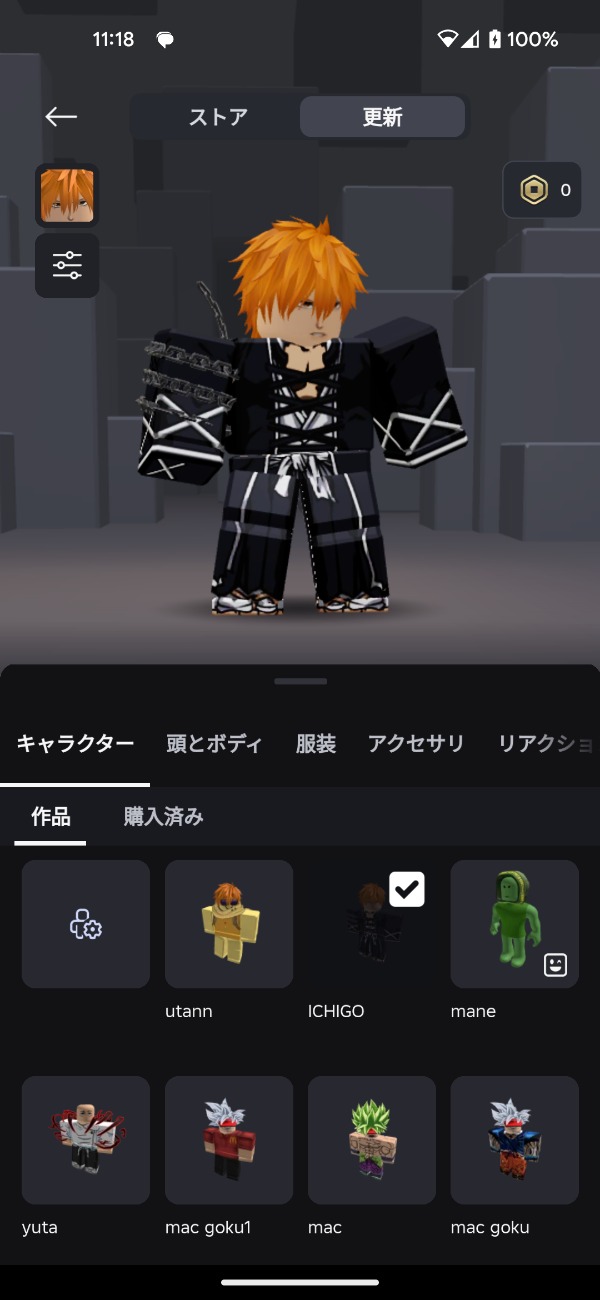Select the 更新 tab
Screen dimensions: 600x1300
point(382,117)
